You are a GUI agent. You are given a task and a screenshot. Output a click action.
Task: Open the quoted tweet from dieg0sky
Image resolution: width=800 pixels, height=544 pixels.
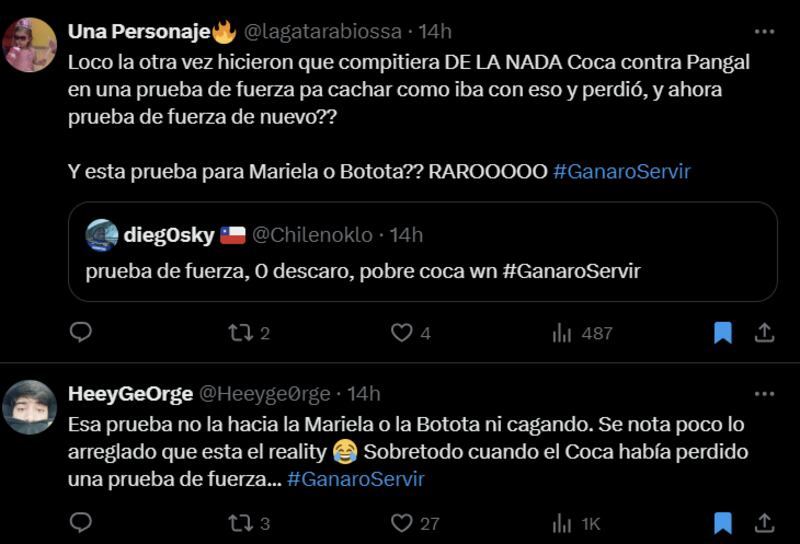(422, 252)
